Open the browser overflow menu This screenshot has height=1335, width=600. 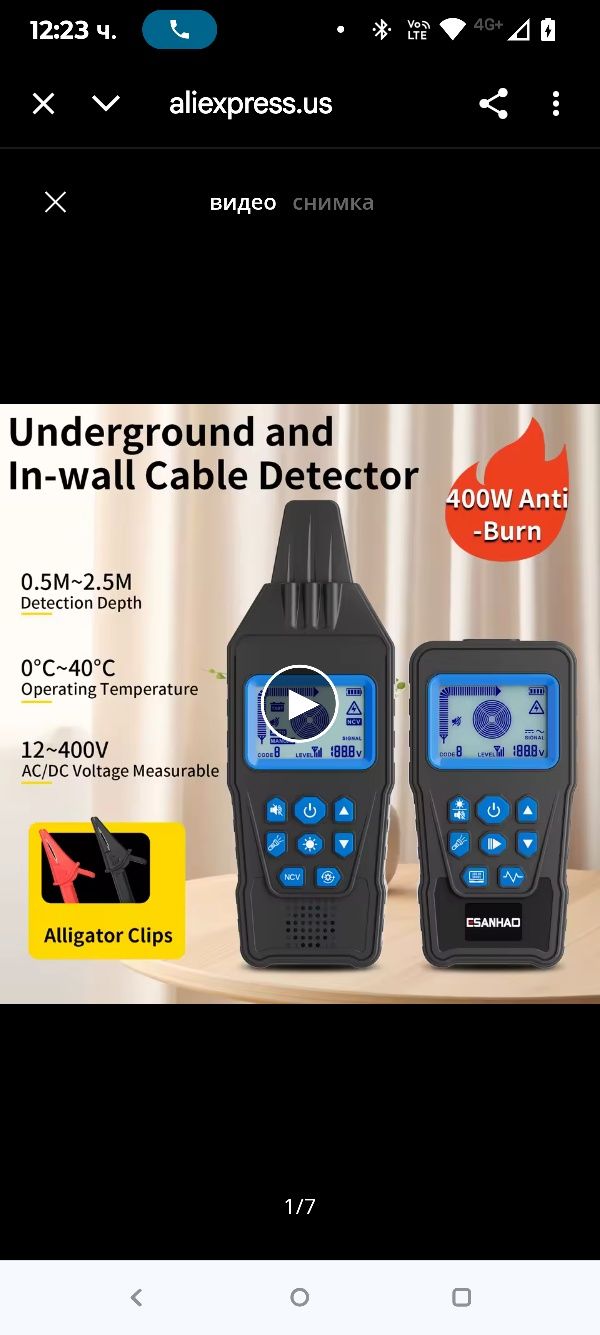pyautogui.click(x=556, y=103)
